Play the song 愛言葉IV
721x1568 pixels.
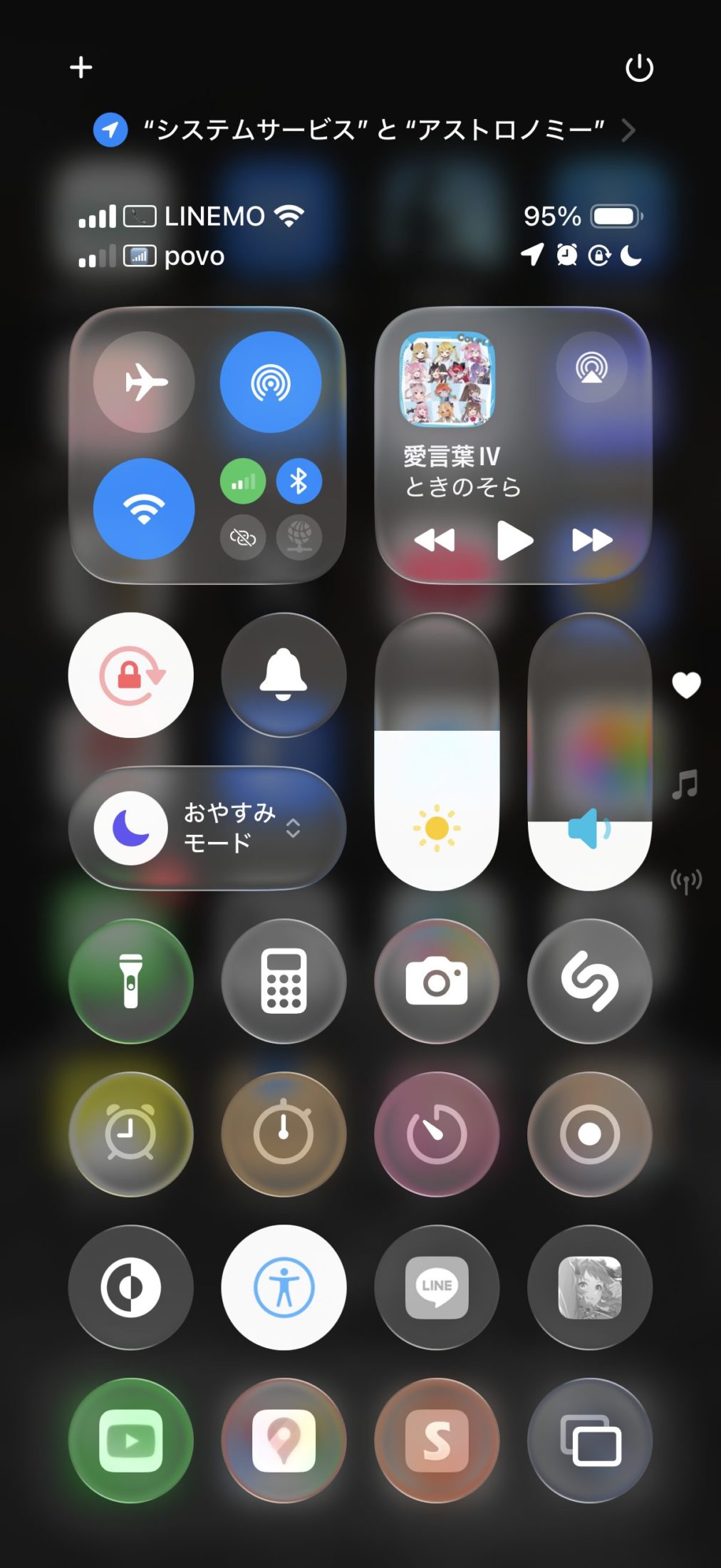(514, 541)
